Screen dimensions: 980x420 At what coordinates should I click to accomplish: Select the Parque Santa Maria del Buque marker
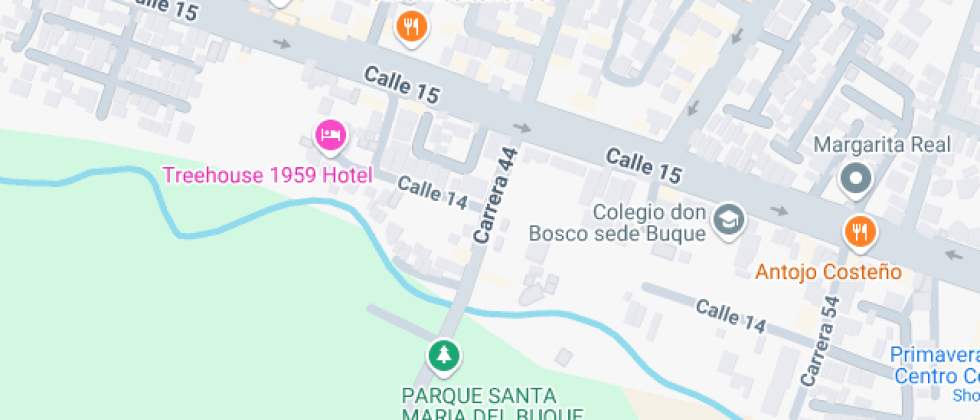pos(444,354)
